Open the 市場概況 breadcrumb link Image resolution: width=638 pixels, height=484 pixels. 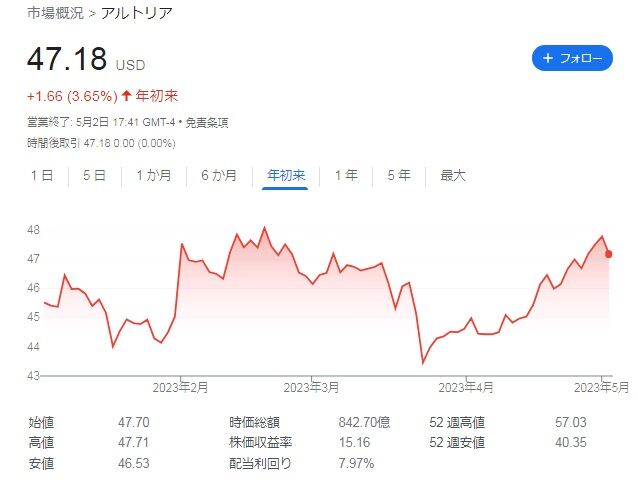(x=55, y=13)
